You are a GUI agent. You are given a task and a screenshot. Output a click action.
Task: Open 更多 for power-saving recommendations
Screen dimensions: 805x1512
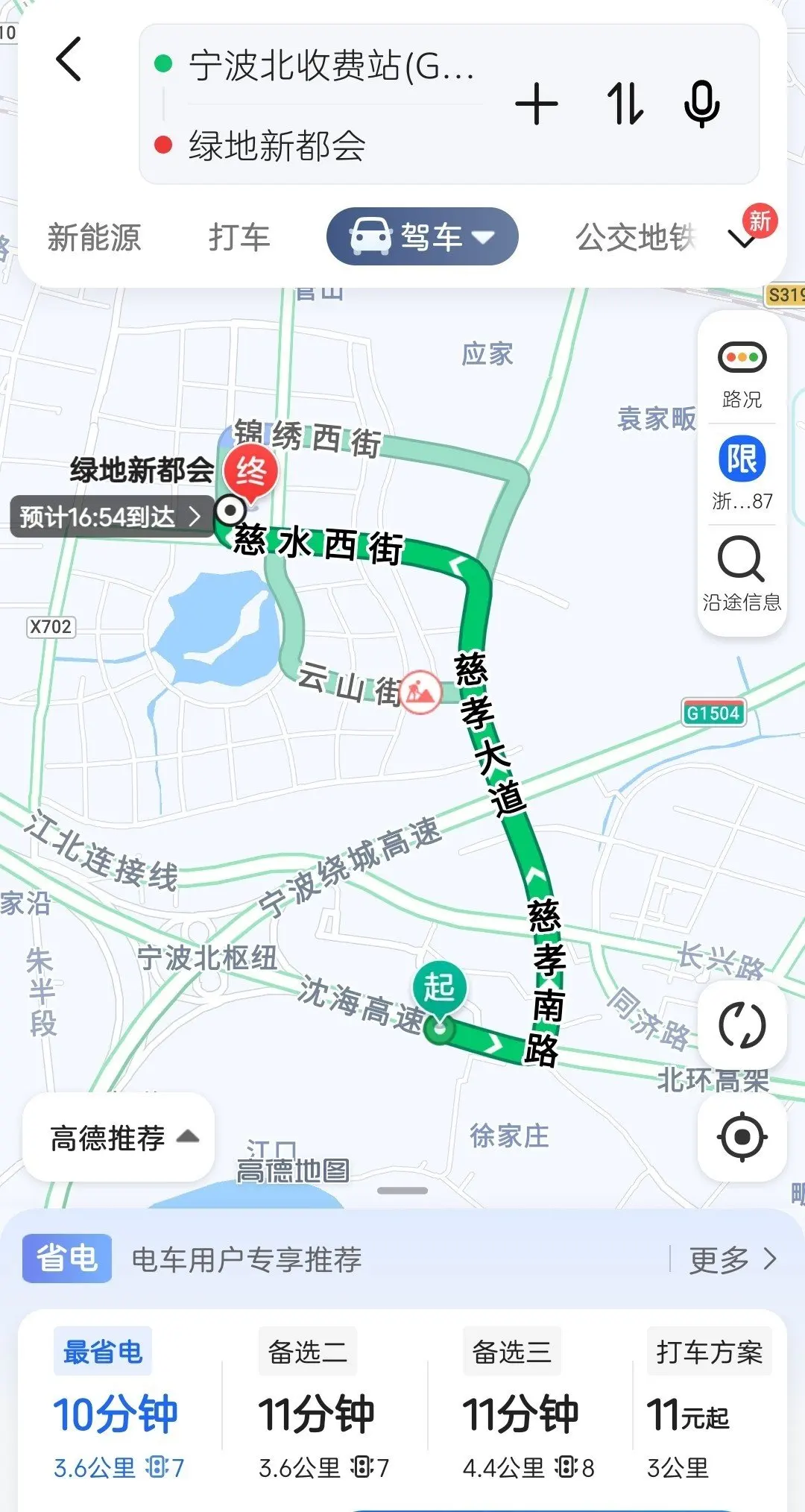click(x=733, y=1259)
